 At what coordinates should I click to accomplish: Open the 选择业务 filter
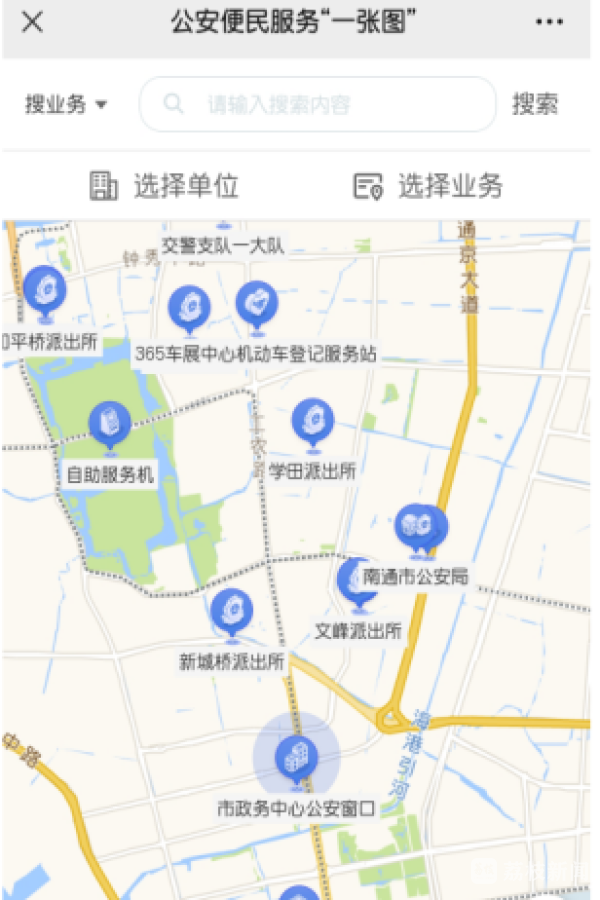428,186
